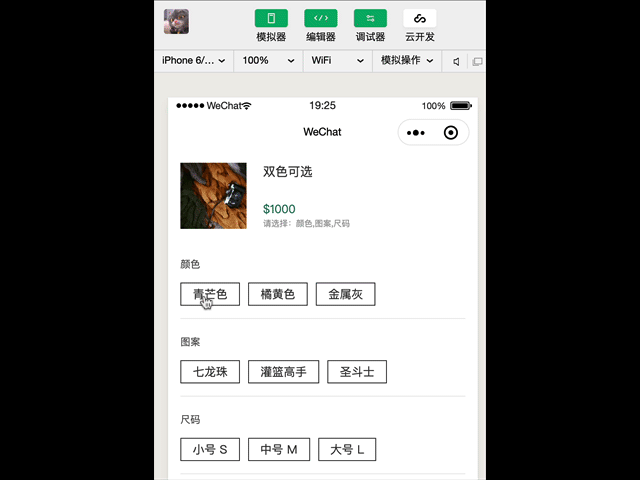Open the mini program three-dot menu
640x480 pixels.
[416, 133]
